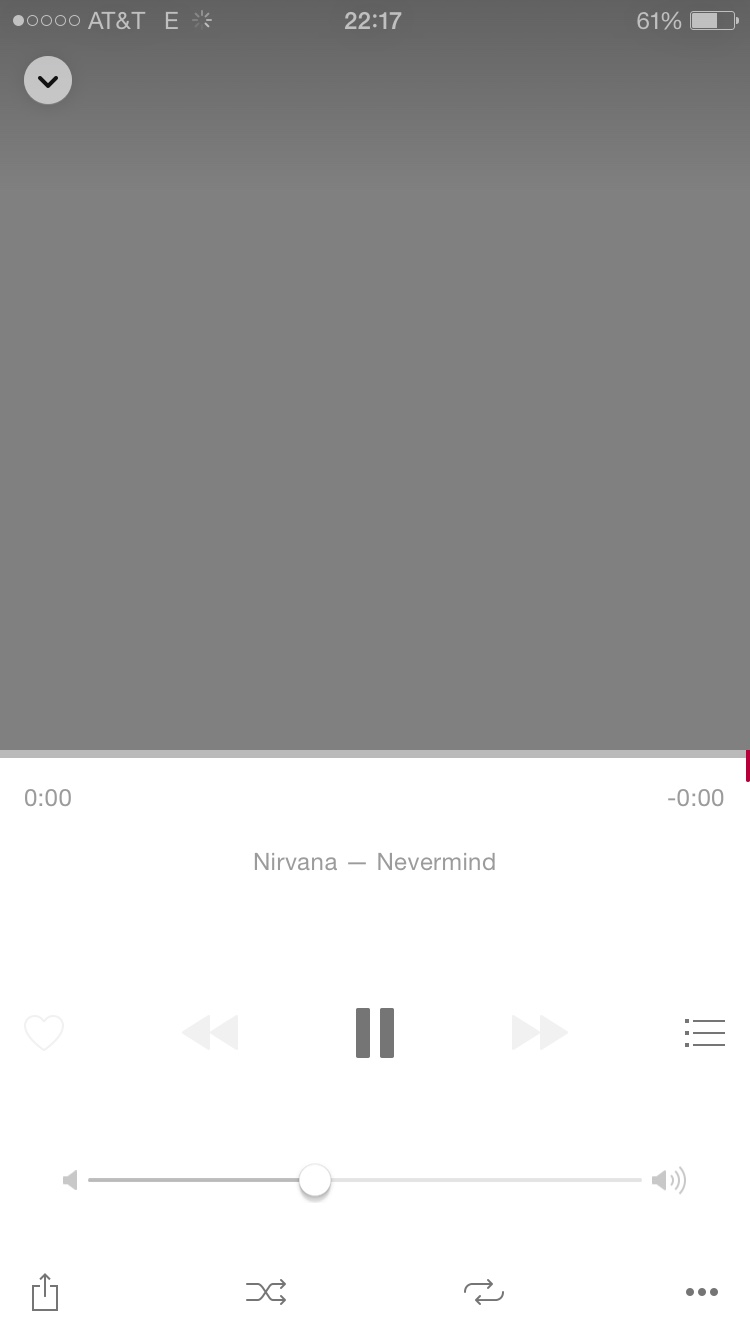The width and height of the screenshot is (750, 1334).
Task: Toggle shuffle mode
Action: (266, 1292)
